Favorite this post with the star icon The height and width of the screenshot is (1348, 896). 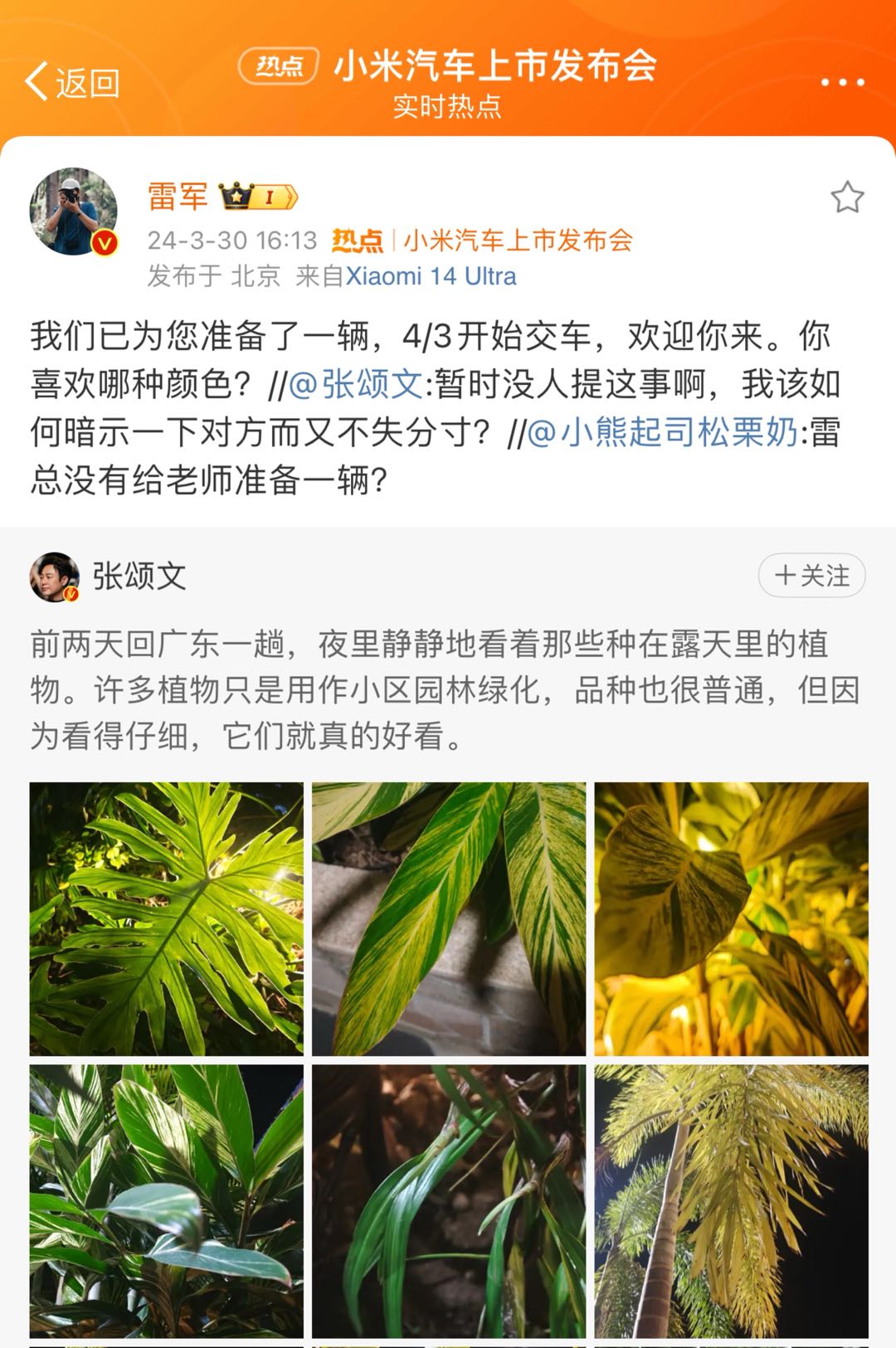(847, 197)
